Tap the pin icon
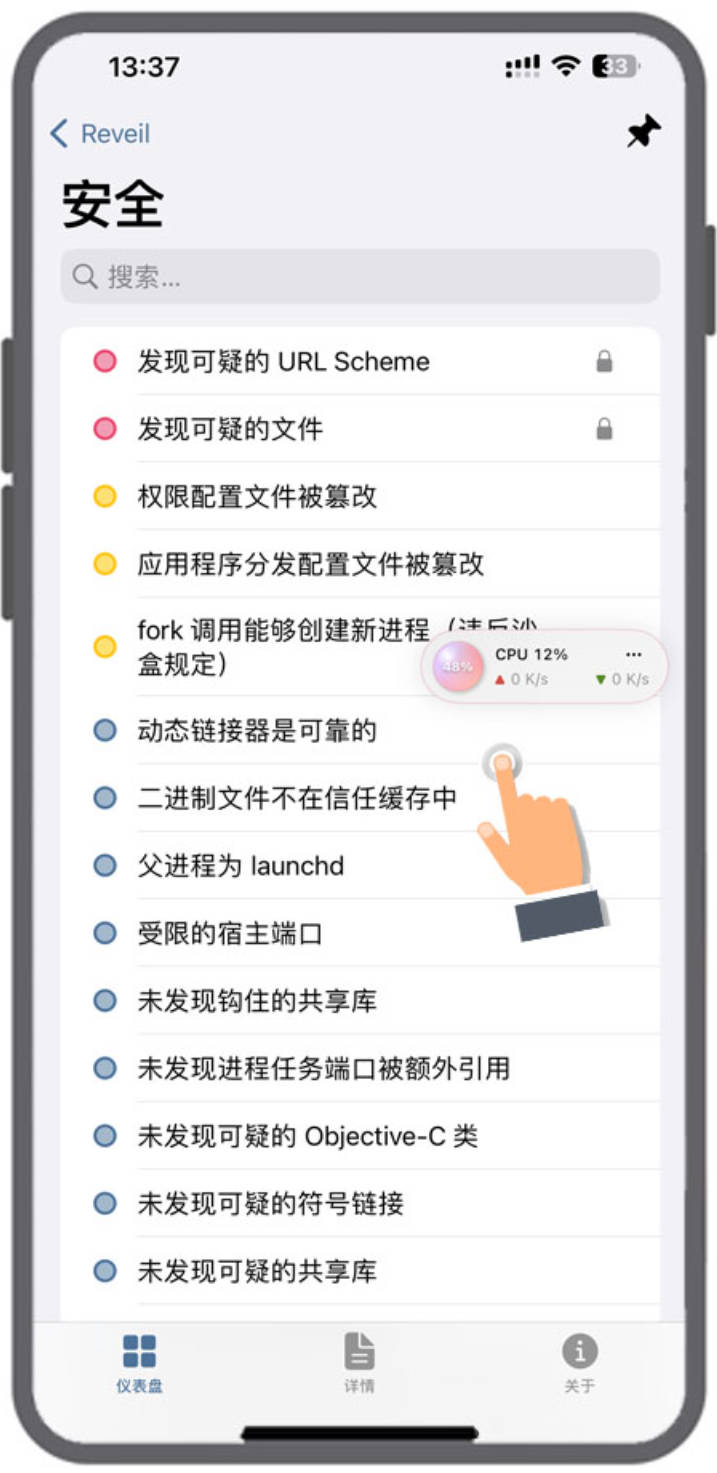This screenshot has height=1473, width=717. (x=643, y=132)
